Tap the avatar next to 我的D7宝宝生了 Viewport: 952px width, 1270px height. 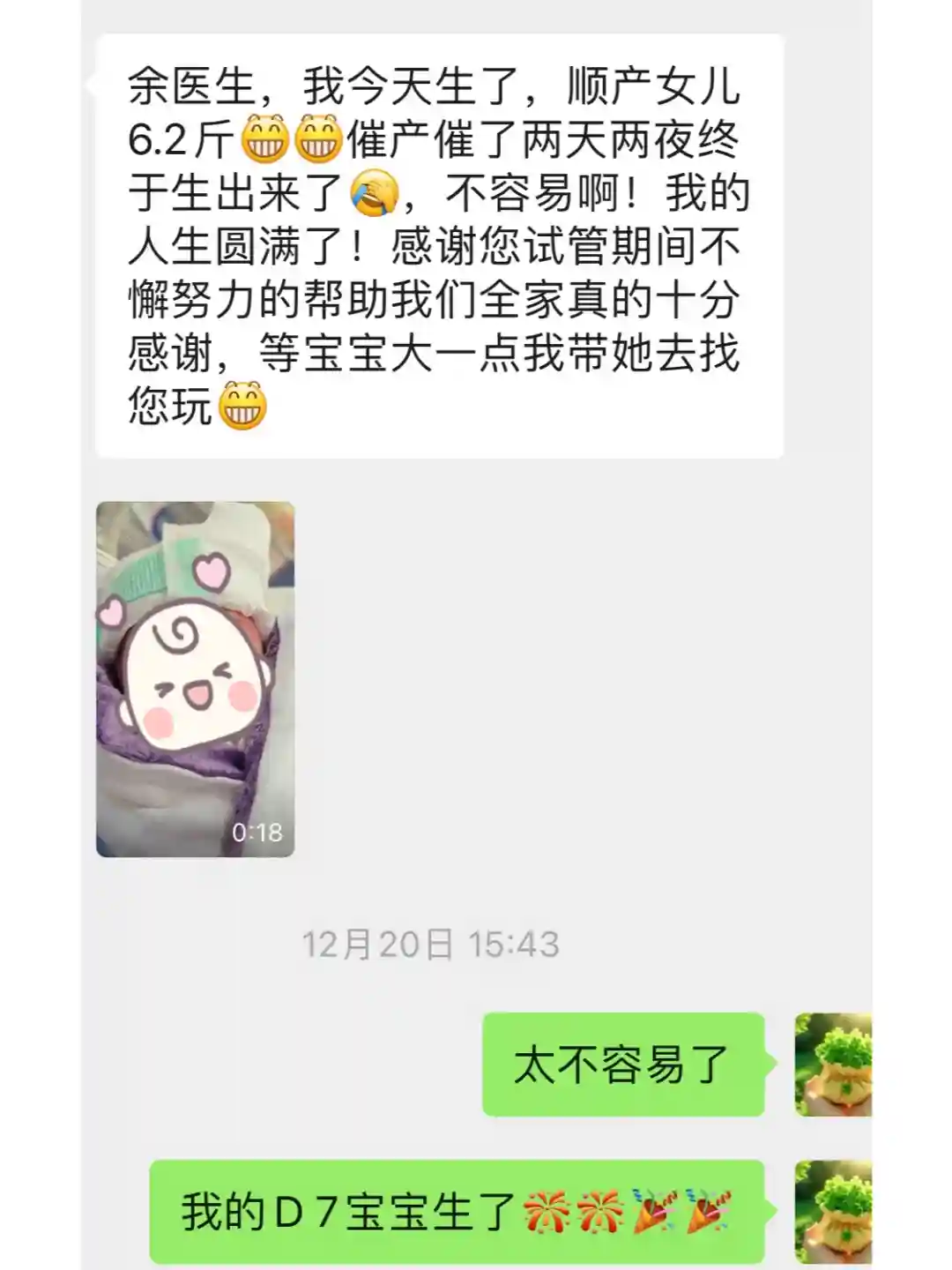pos(833,1211)
